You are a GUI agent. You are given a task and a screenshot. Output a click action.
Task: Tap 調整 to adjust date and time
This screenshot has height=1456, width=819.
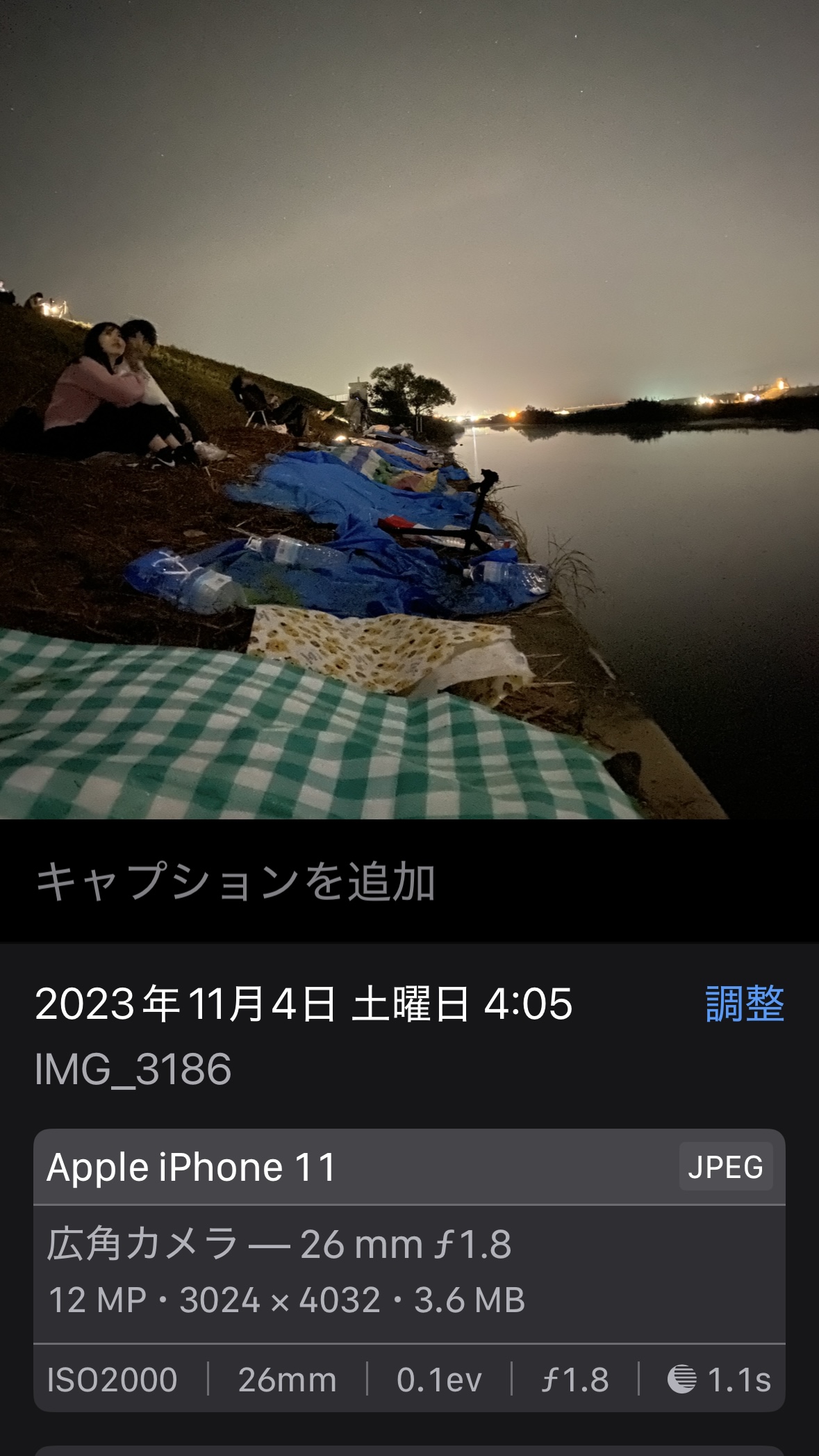[x=745, y=1004]
